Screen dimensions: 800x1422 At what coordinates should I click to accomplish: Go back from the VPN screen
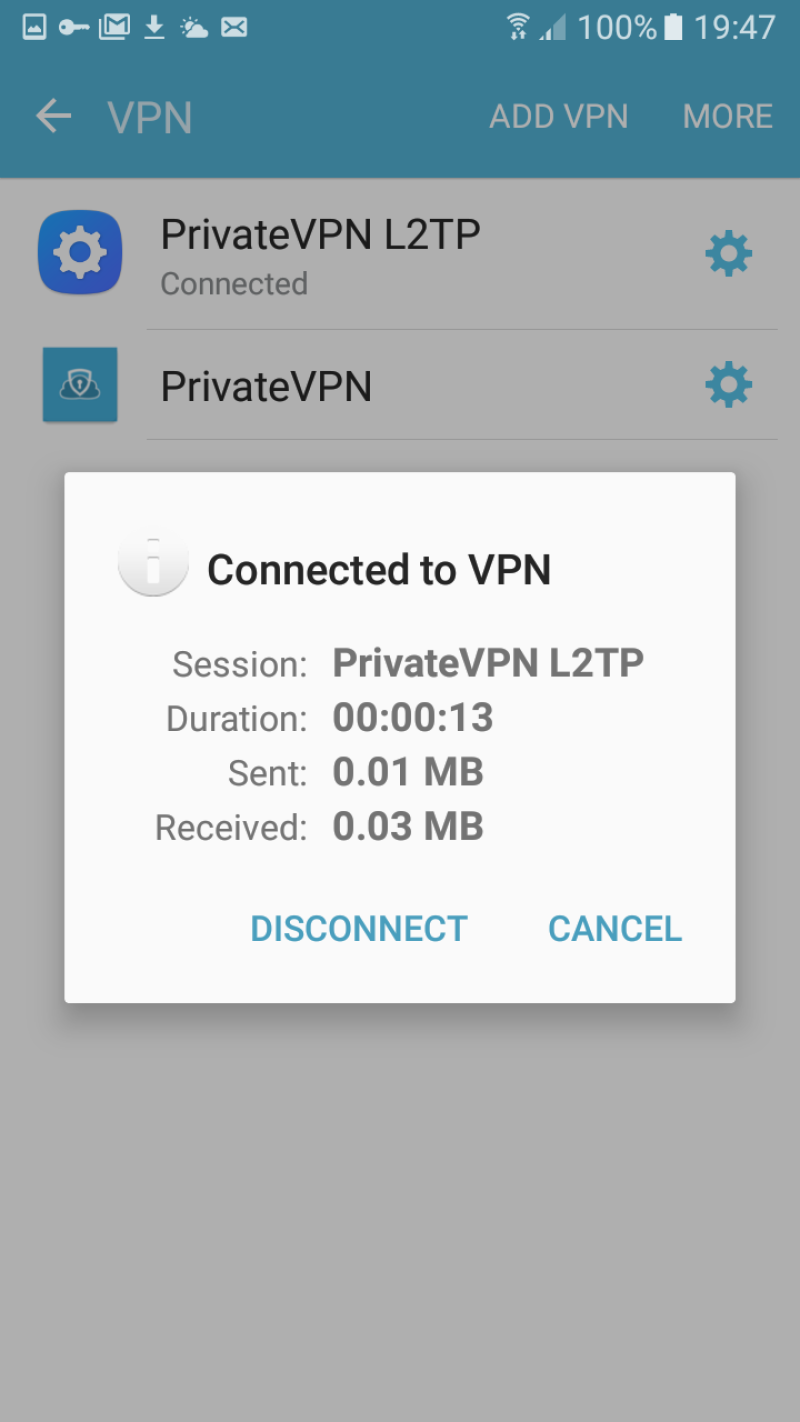54,116
